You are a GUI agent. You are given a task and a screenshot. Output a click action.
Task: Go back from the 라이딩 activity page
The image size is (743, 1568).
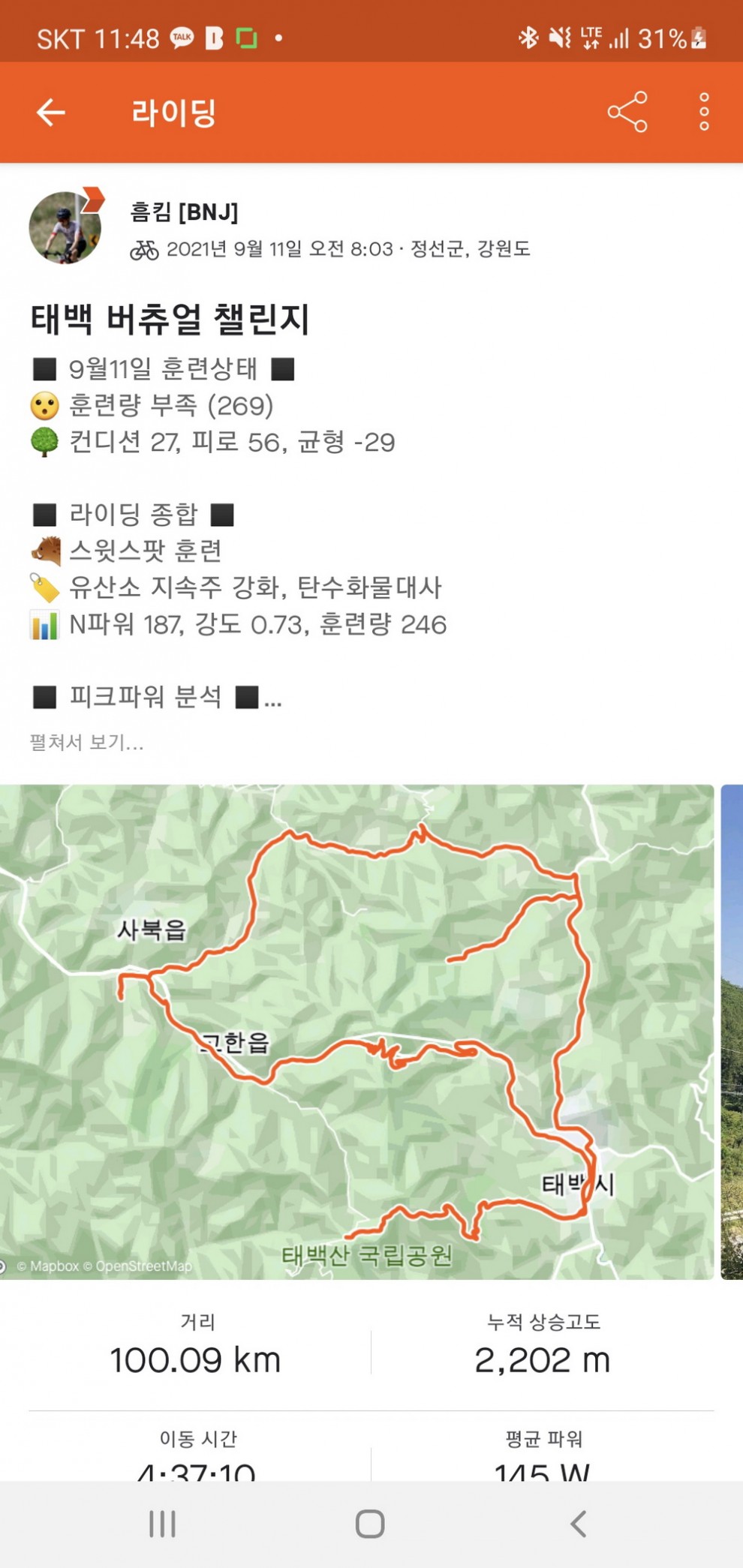point(51,113)
